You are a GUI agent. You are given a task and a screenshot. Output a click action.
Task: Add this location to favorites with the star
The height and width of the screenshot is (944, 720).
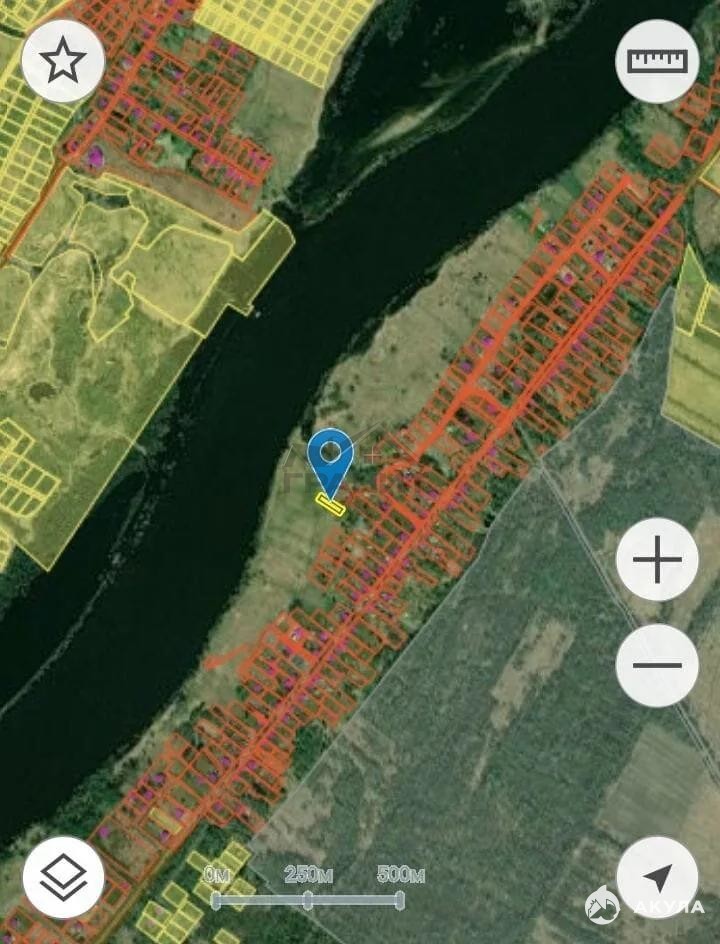coord(63,61)
